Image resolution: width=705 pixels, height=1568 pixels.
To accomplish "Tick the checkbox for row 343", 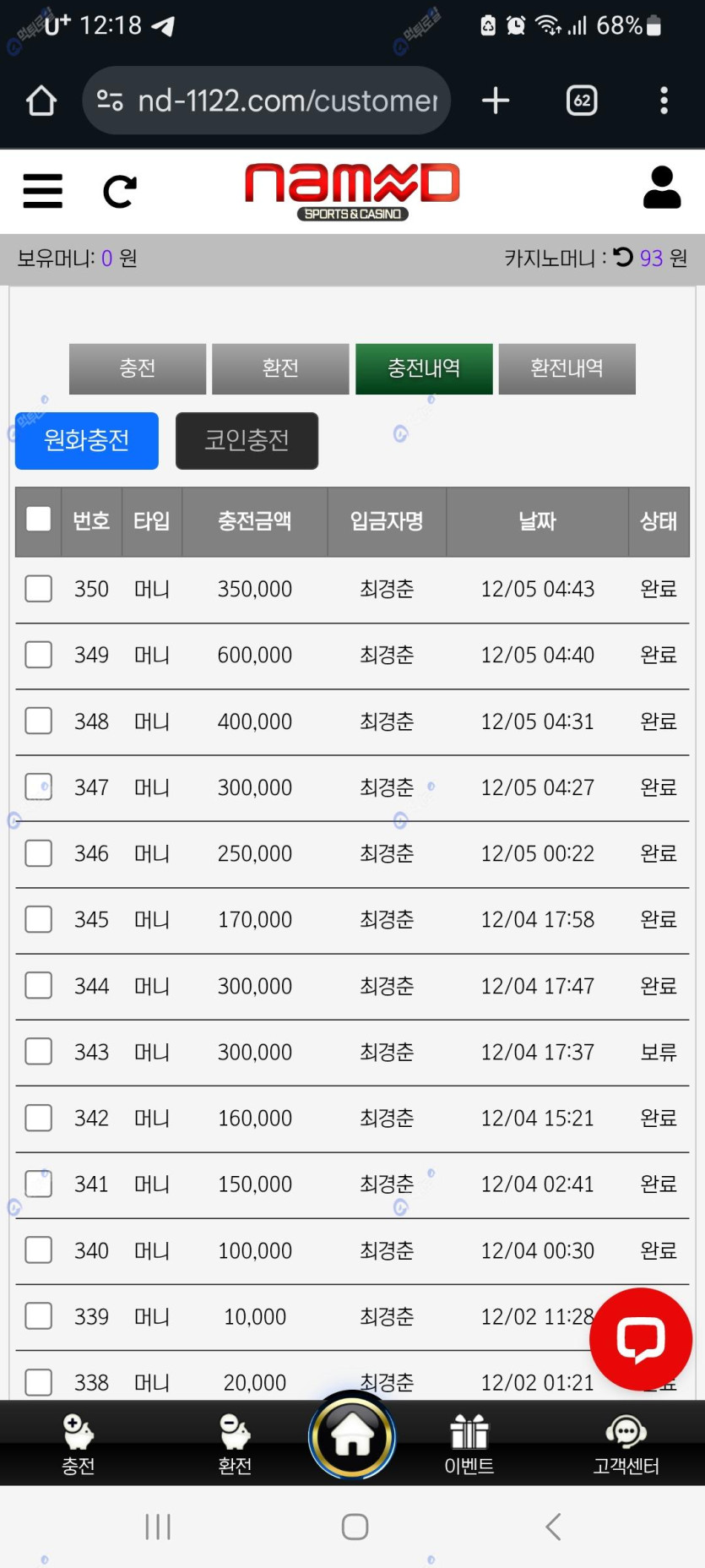I will [39, 1051].
